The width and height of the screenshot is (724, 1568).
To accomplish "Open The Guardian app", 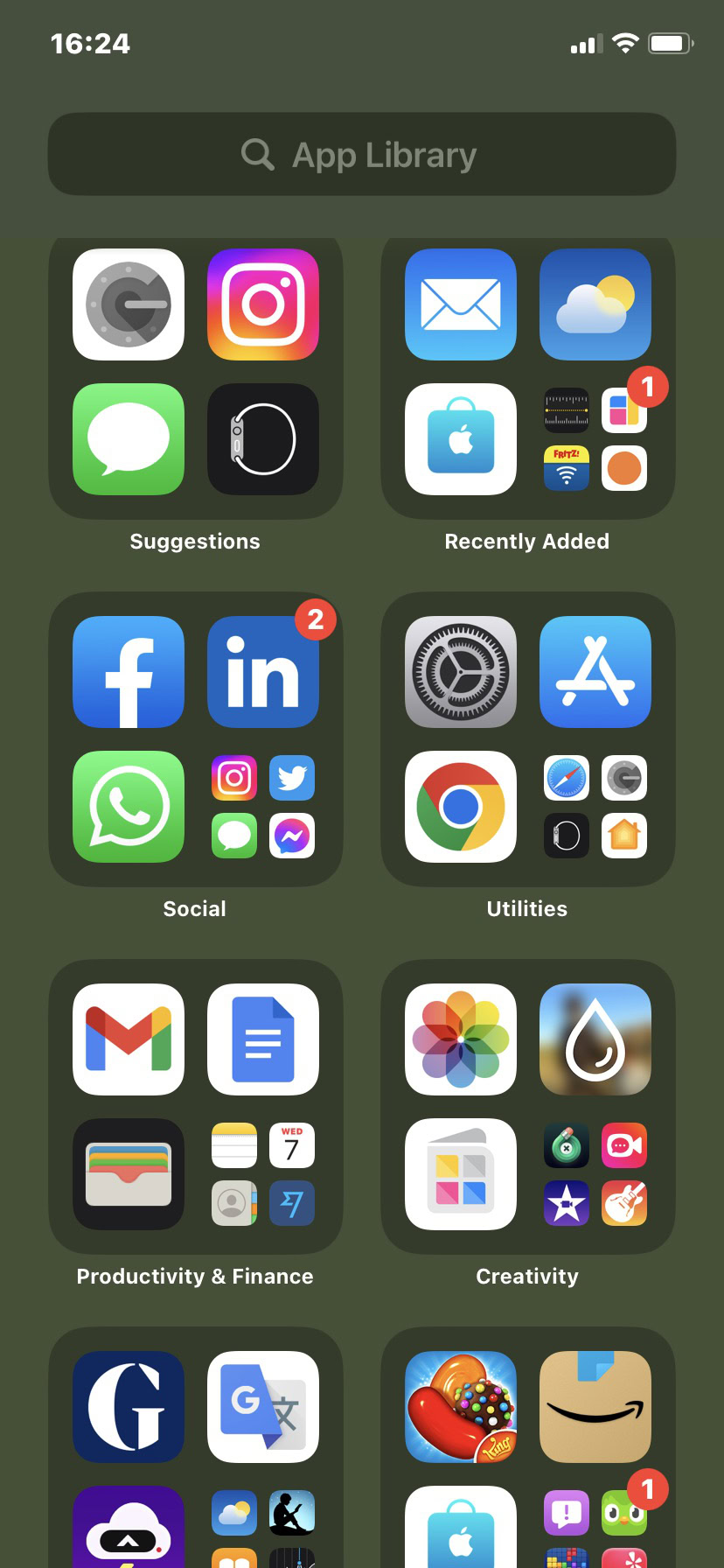I will coord(129,1407).
